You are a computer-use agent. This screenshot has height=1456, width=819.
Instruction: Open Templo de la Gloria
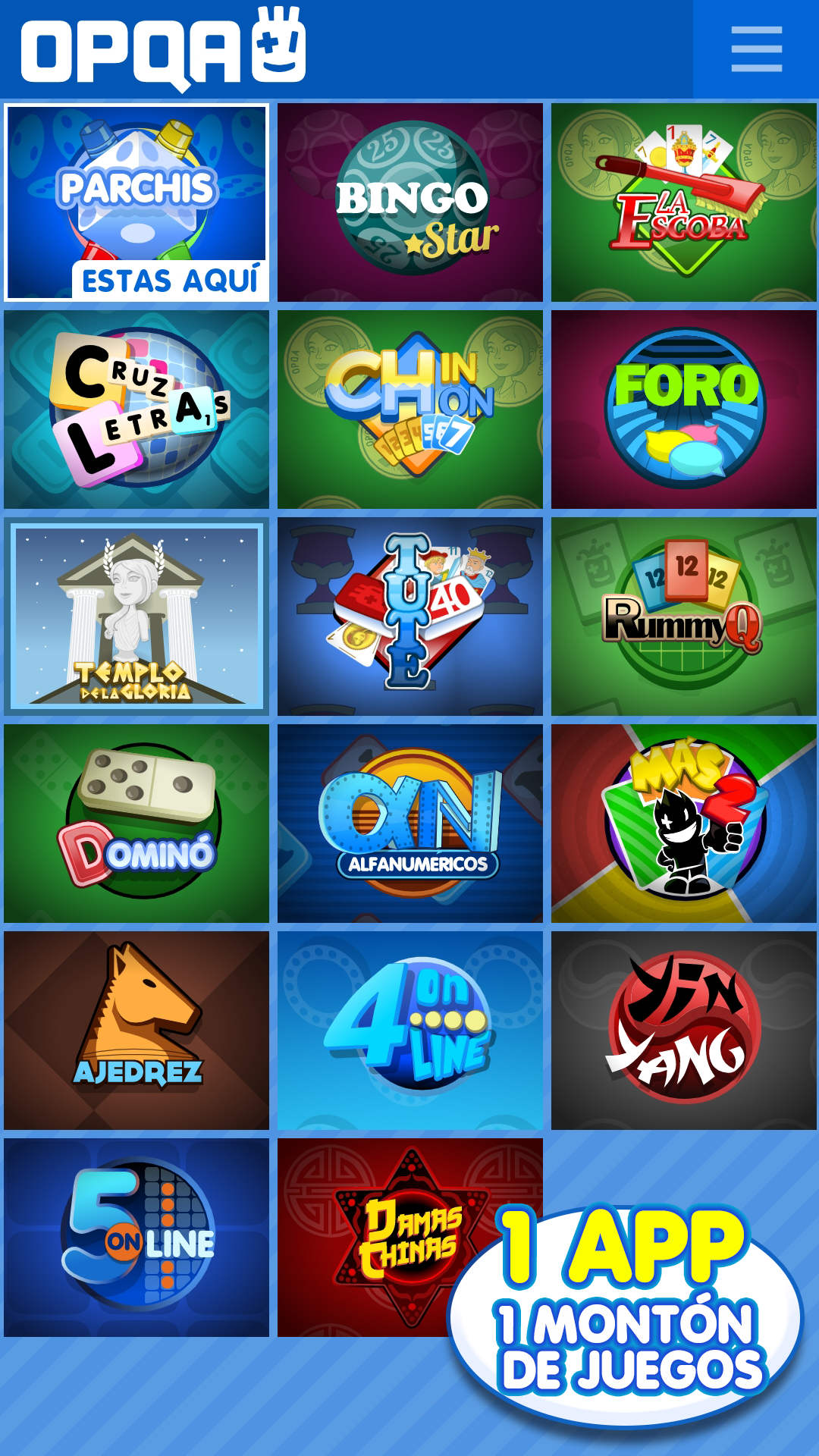click(136, 617)
